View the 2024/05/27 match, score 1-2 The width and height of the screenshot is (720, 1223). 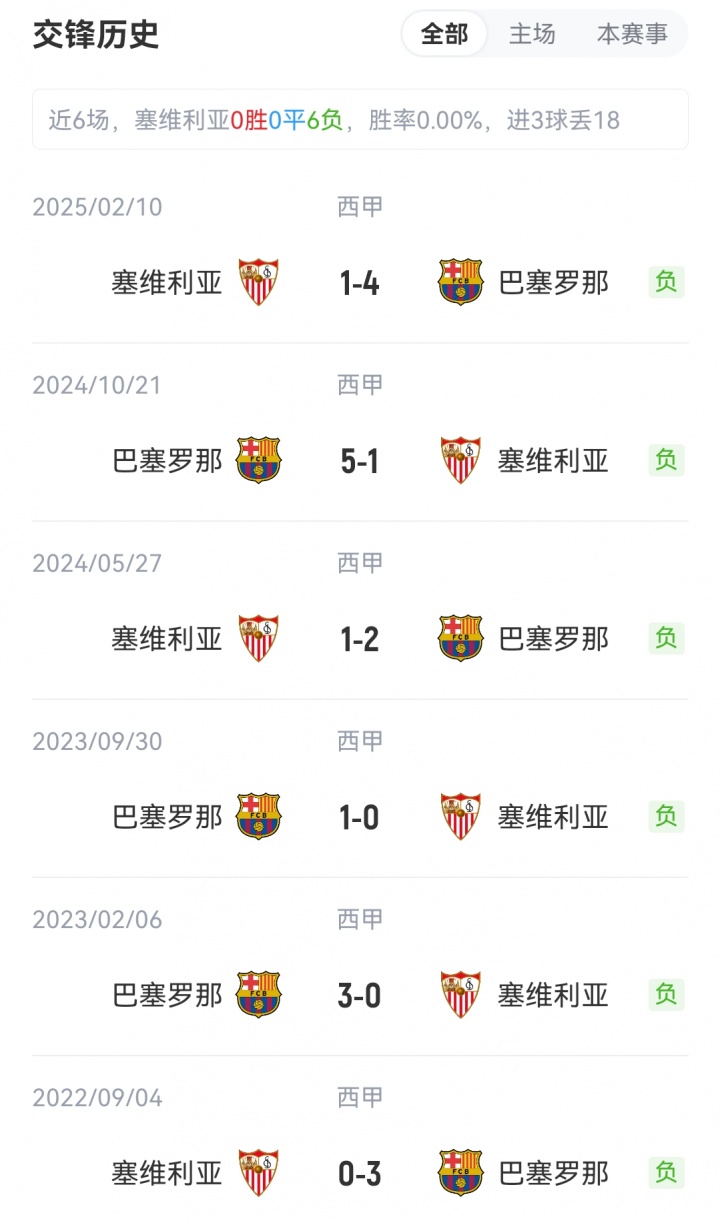(360, 639)
